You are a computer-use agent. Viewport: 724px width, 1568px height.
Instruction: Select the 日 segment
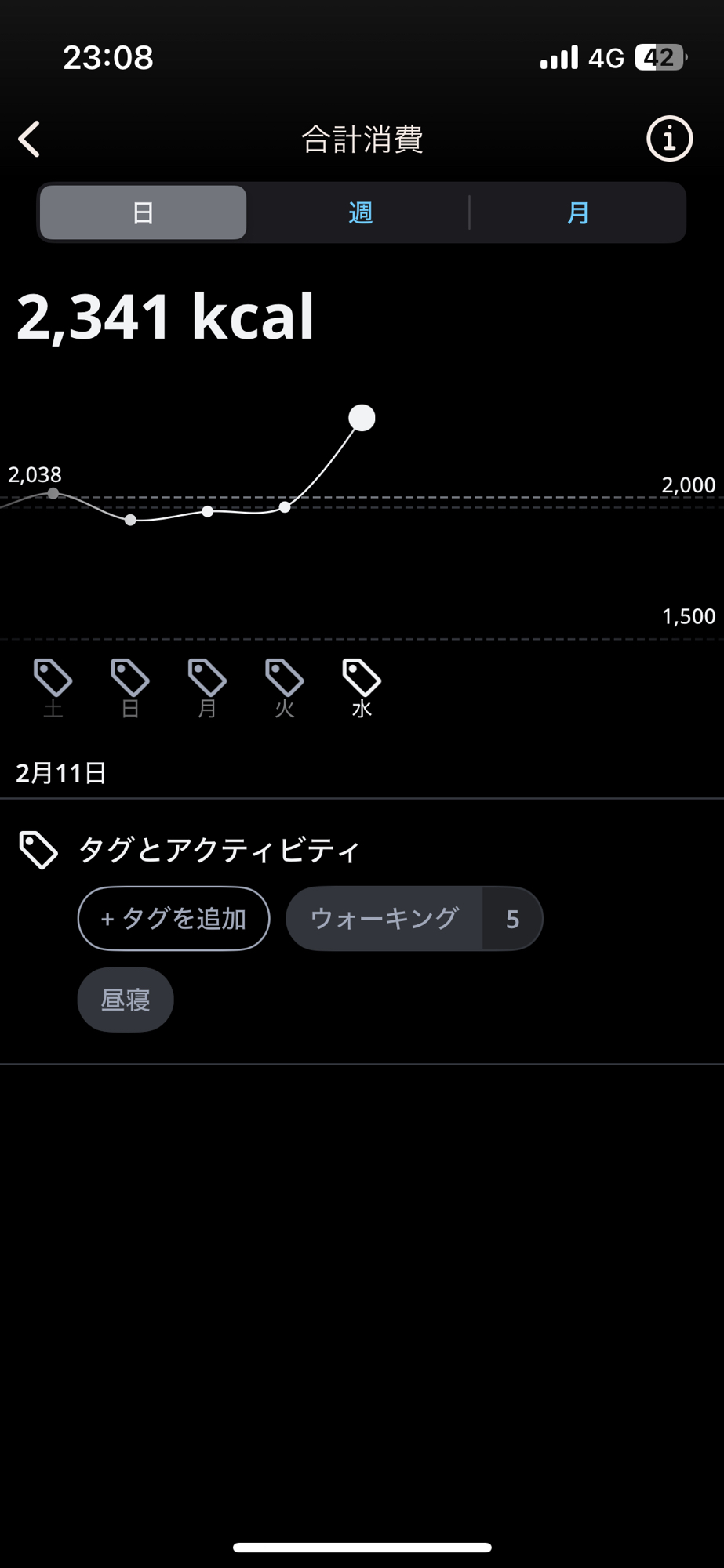click(143, 212)
